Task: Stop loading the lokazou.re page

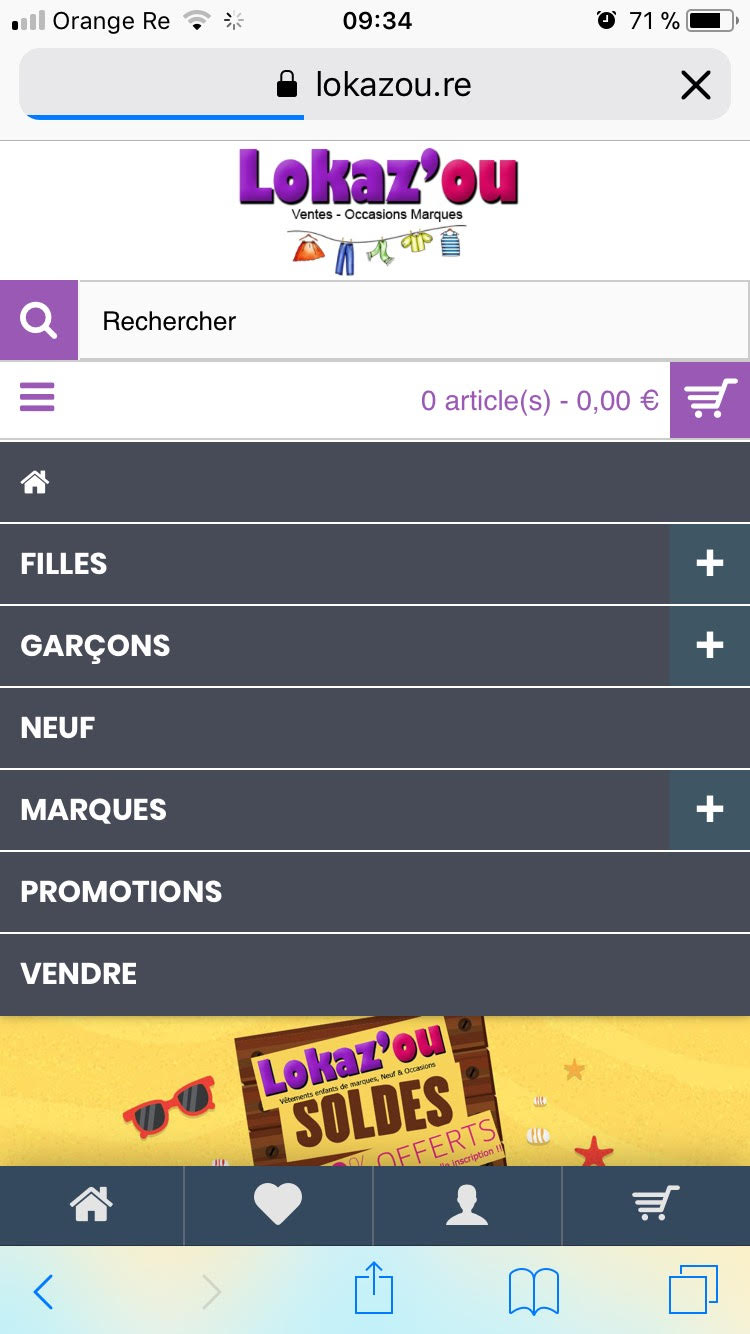Action: (695, 85)
